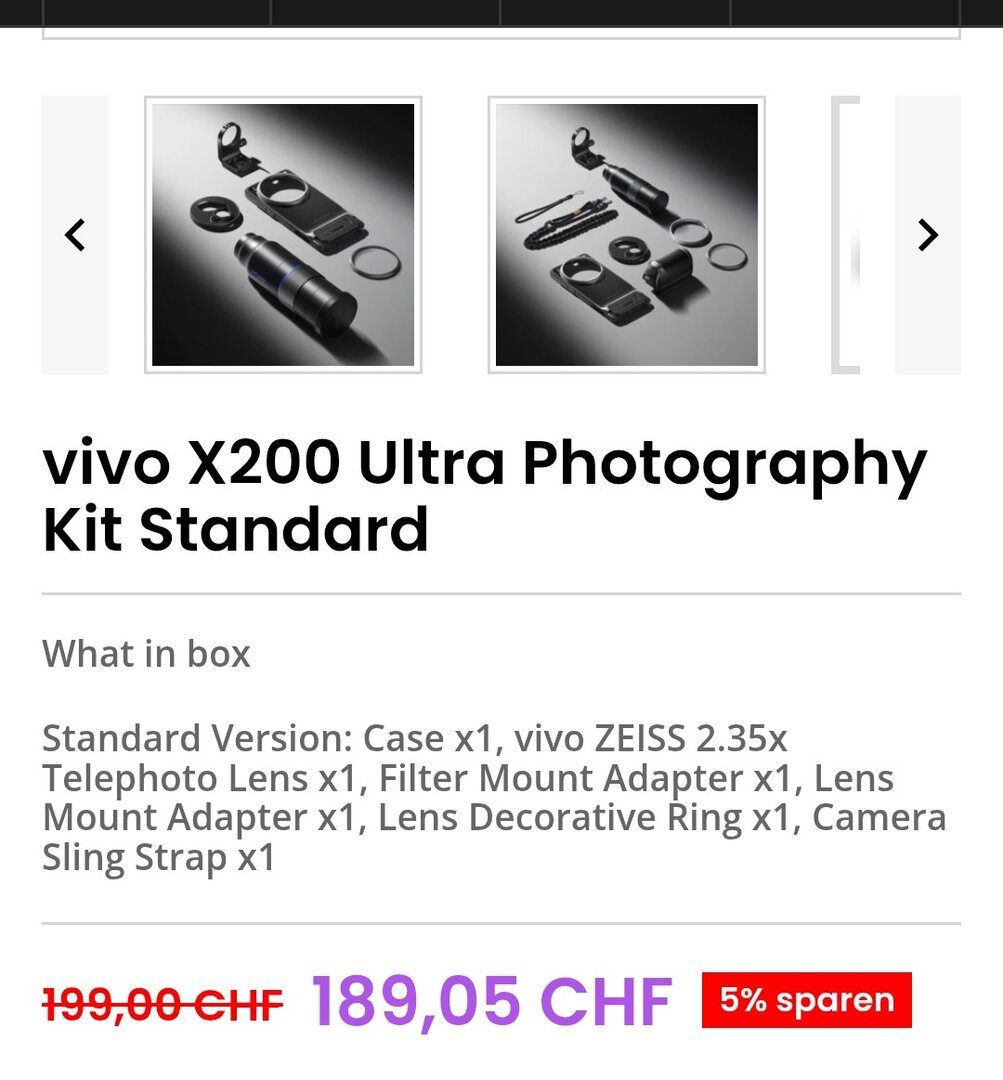Show previous product image in carousel
Viewport: 1003px width, 1080px height.
[x=75, y=235]
